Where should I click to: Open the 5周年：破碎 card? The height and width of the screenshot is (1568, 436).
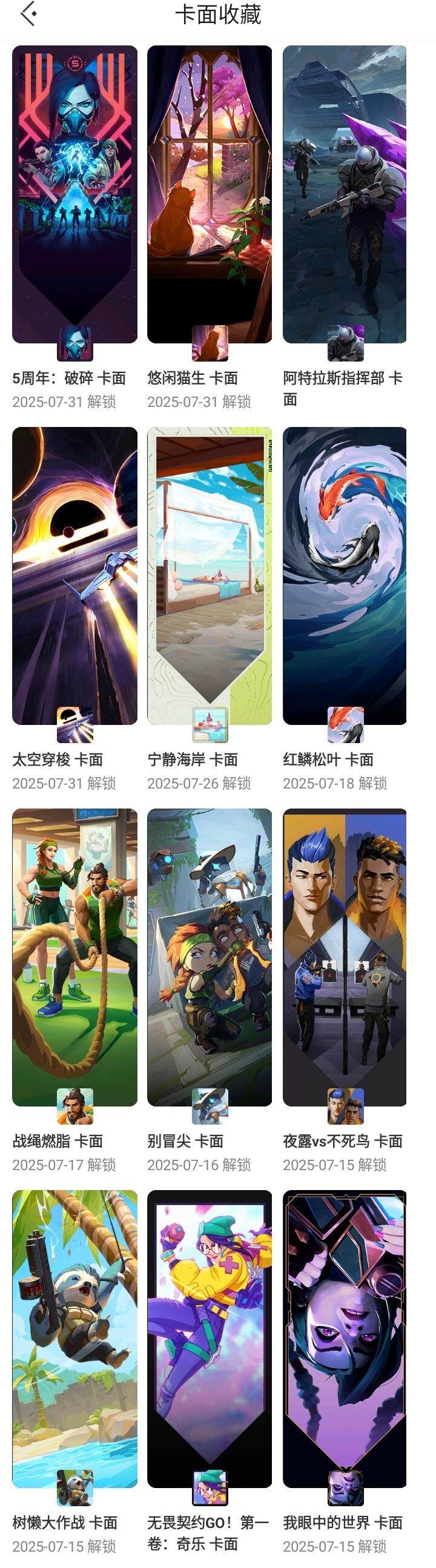click(74, 195)
